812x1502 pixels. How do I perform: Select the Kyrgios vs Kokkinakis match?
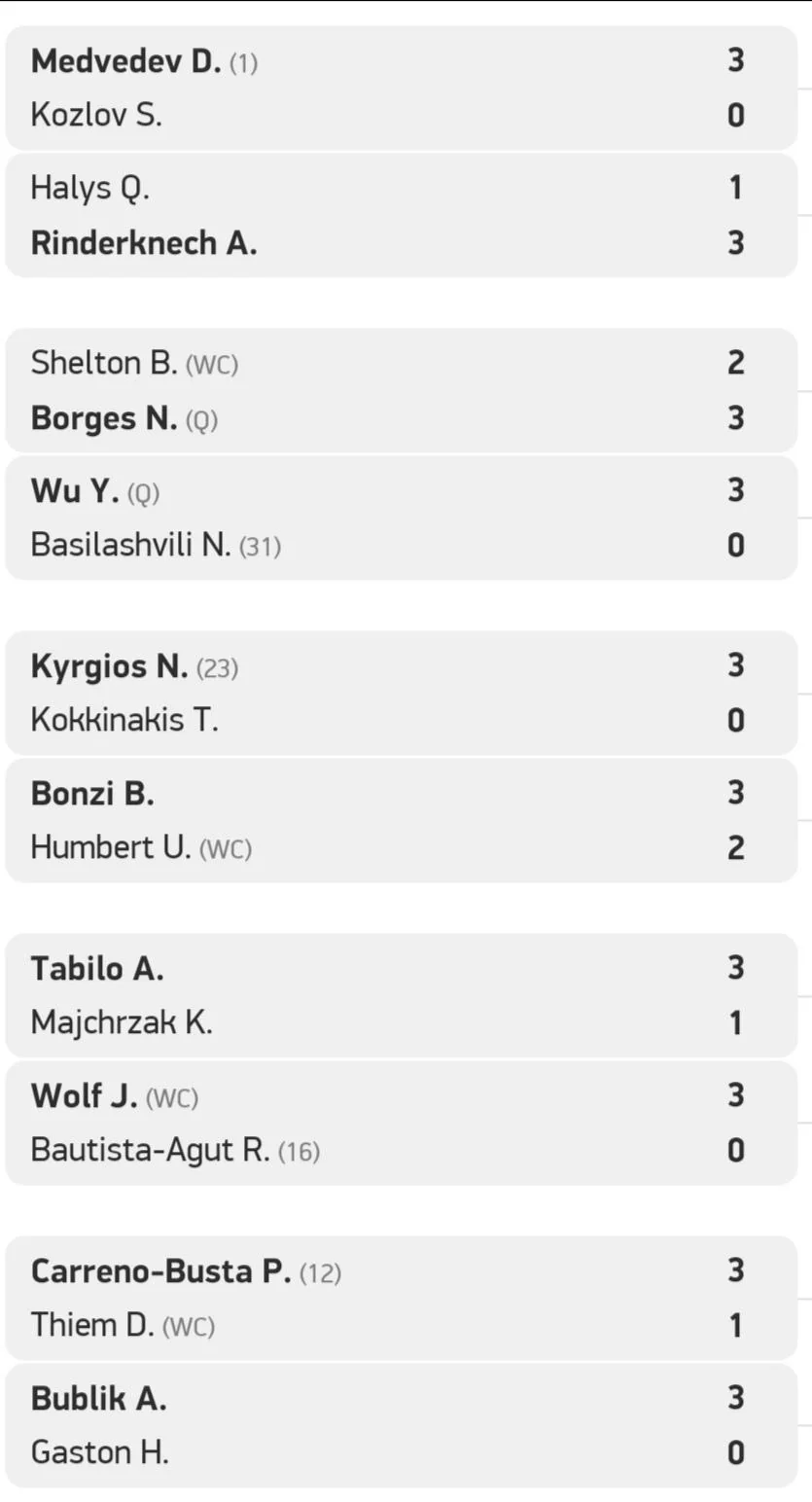pyautogui.click(x=401, y=693)
